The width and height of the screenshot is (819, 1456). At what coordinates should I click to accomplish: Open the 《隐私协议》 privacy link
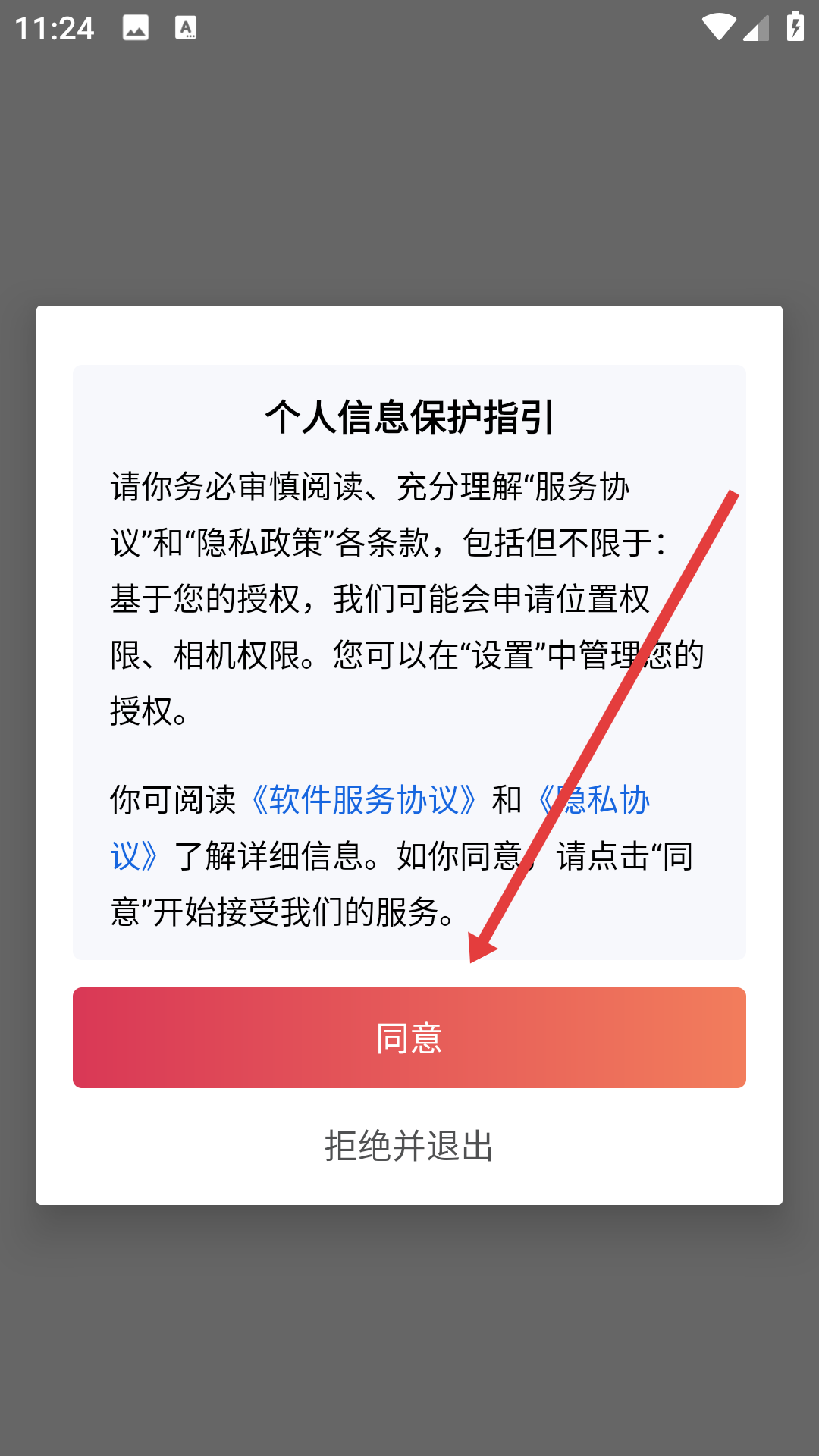[x=593, y=801]
